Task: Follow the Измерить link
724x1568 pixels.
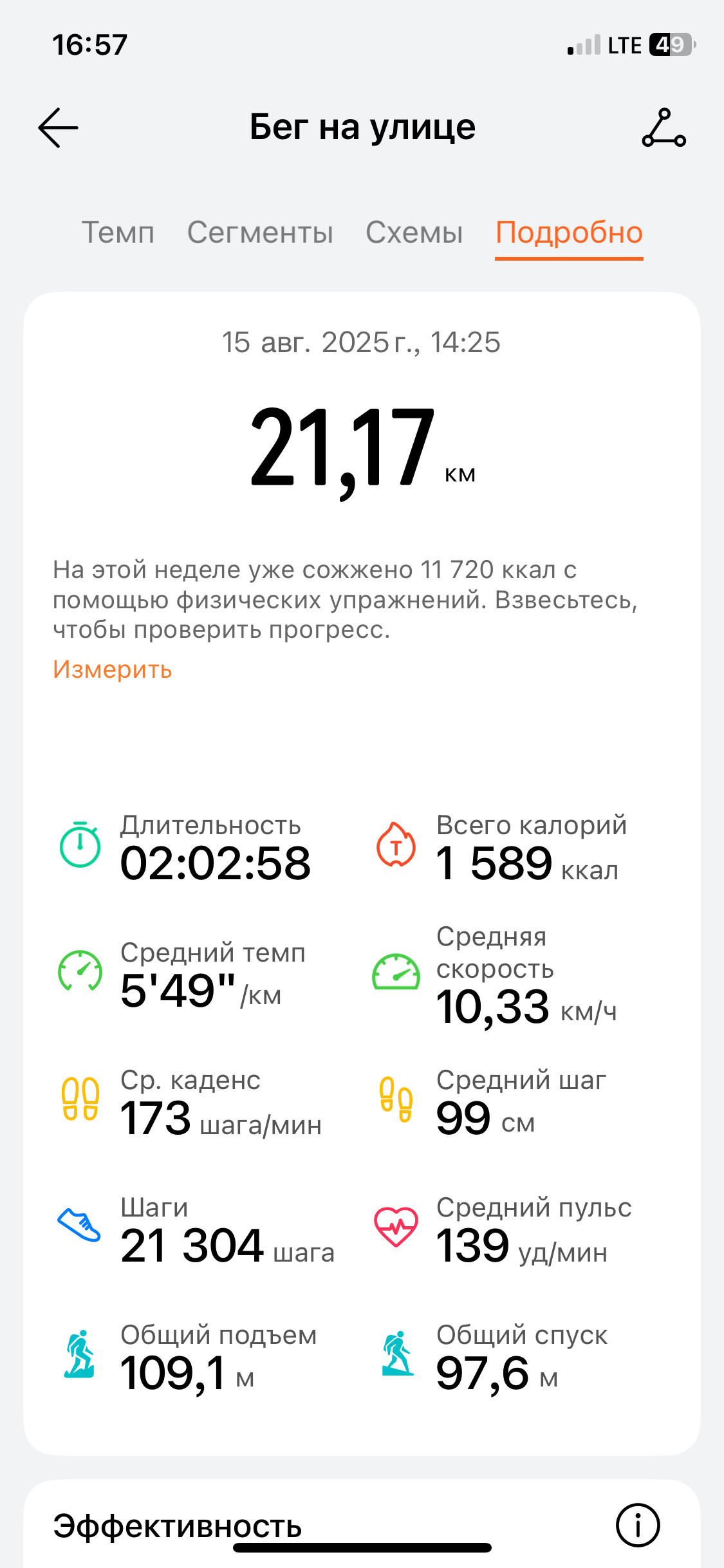Action: coord(113,669)
